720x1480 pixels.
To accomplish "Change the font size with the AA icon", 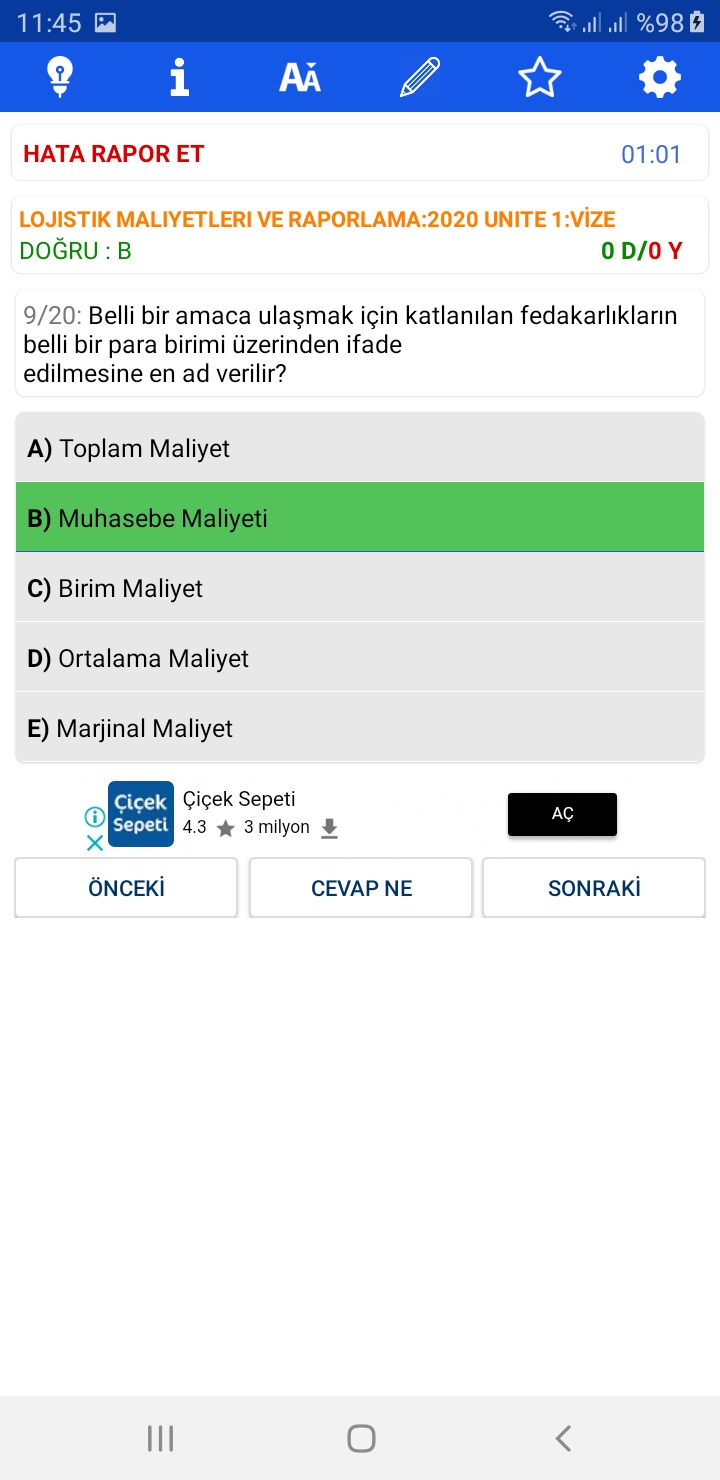I will pyautogui.click(x=300, y=77).
